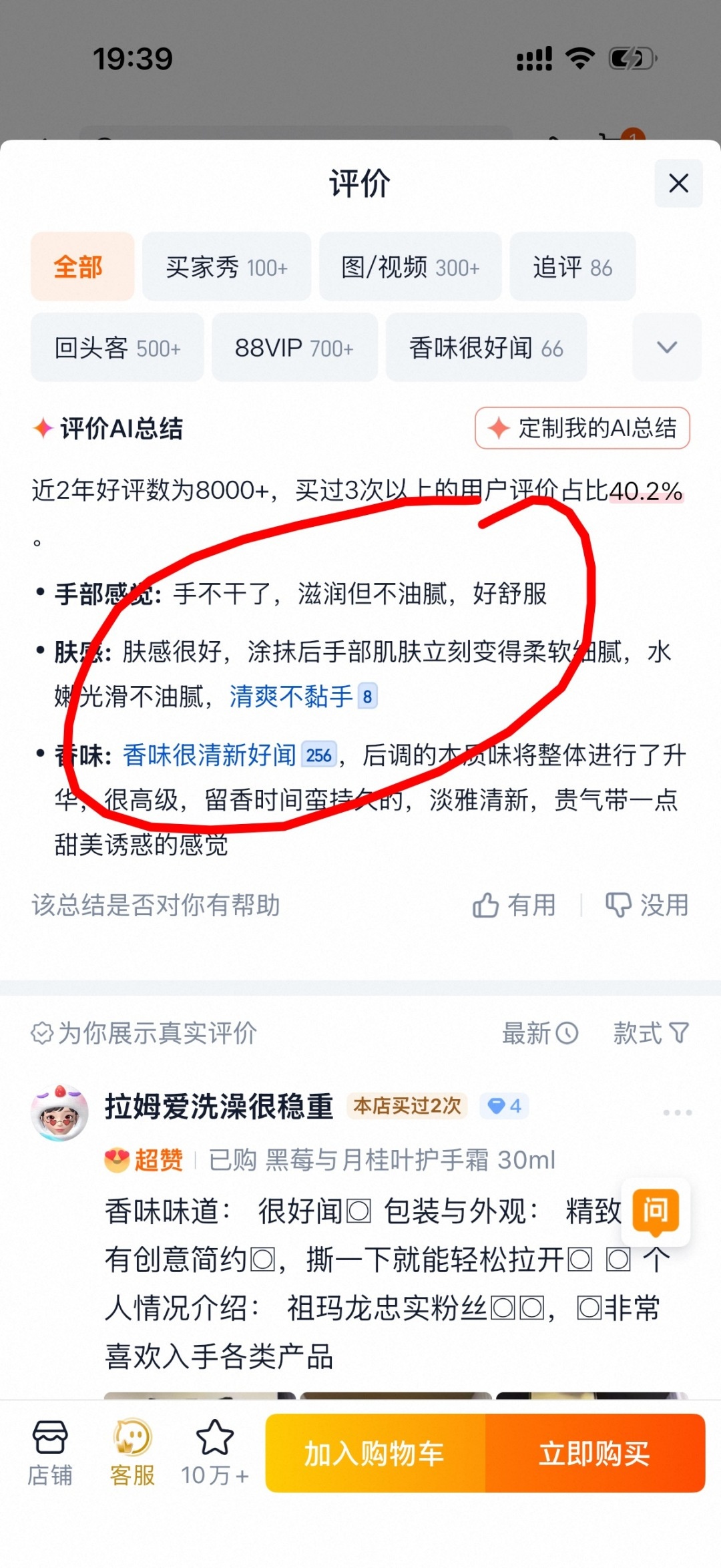Select the 回头客 filter chip
This screenshot has width=721, height=1568.
pyautogui.click(x=117, y=347)
